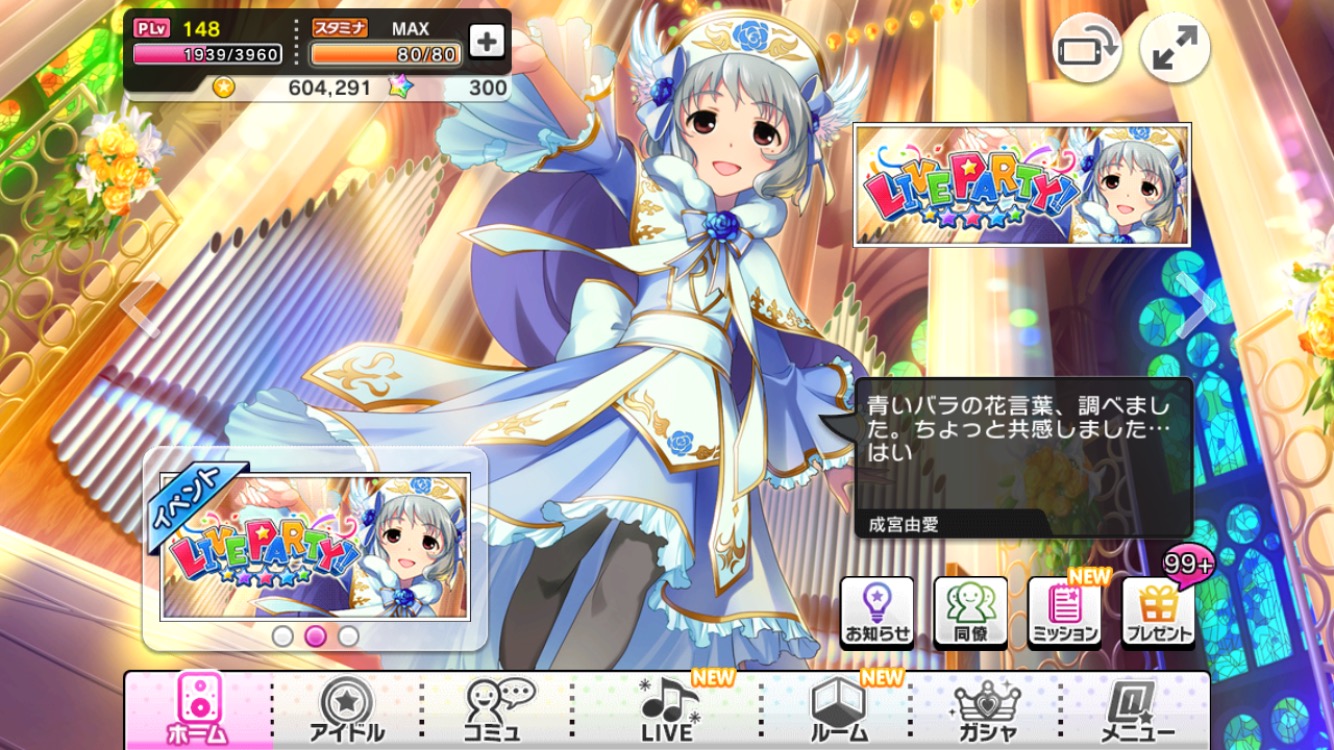Switch to ガシャ tab
Image resolution: width=1334 pixels, height=750 pixels.
987,710
